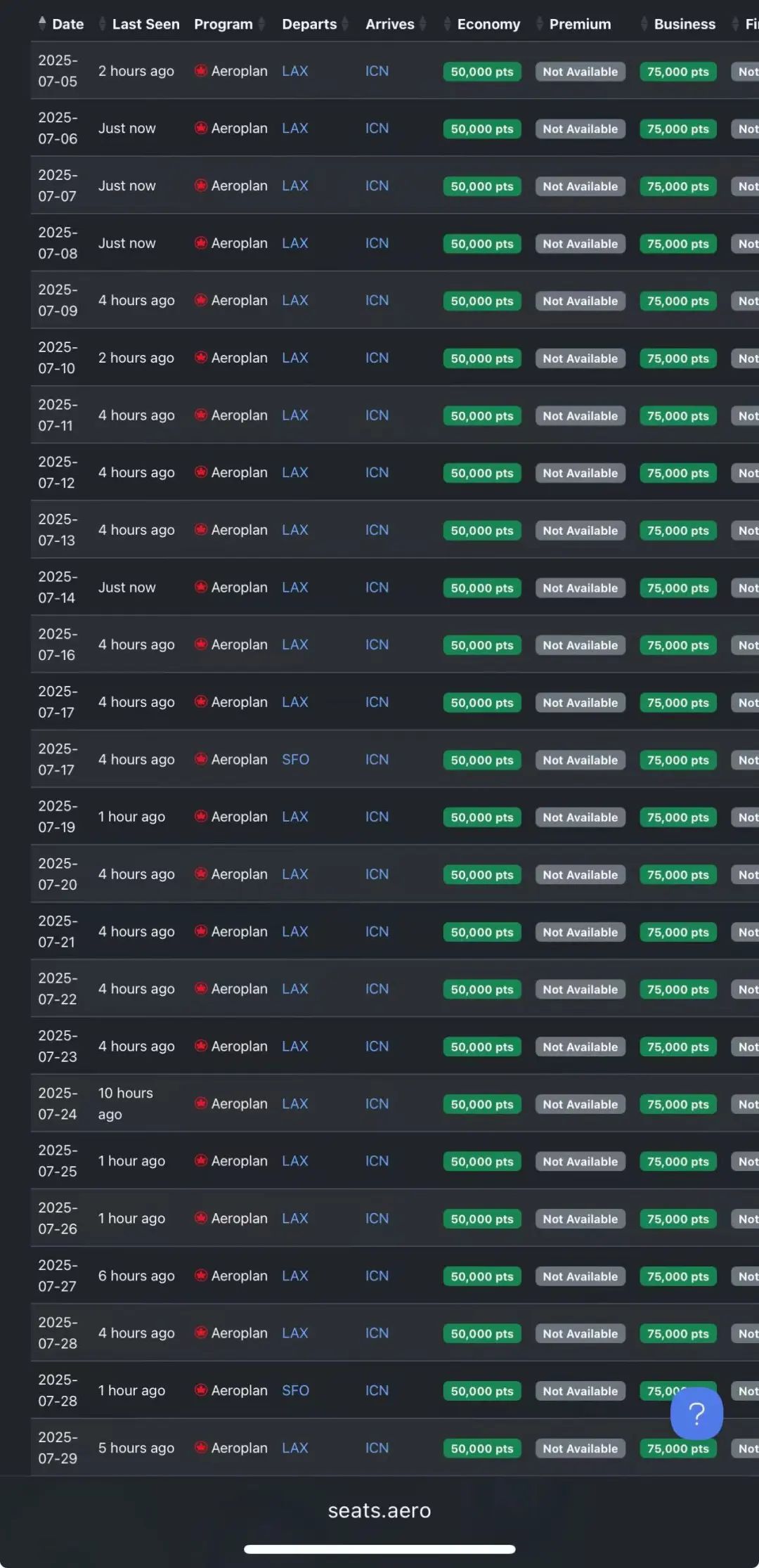The width and height of the screenshot is (759, 1568).
Task: Open the LAX departure link for 2025-07-24
Action: [x=295, y=1104]
